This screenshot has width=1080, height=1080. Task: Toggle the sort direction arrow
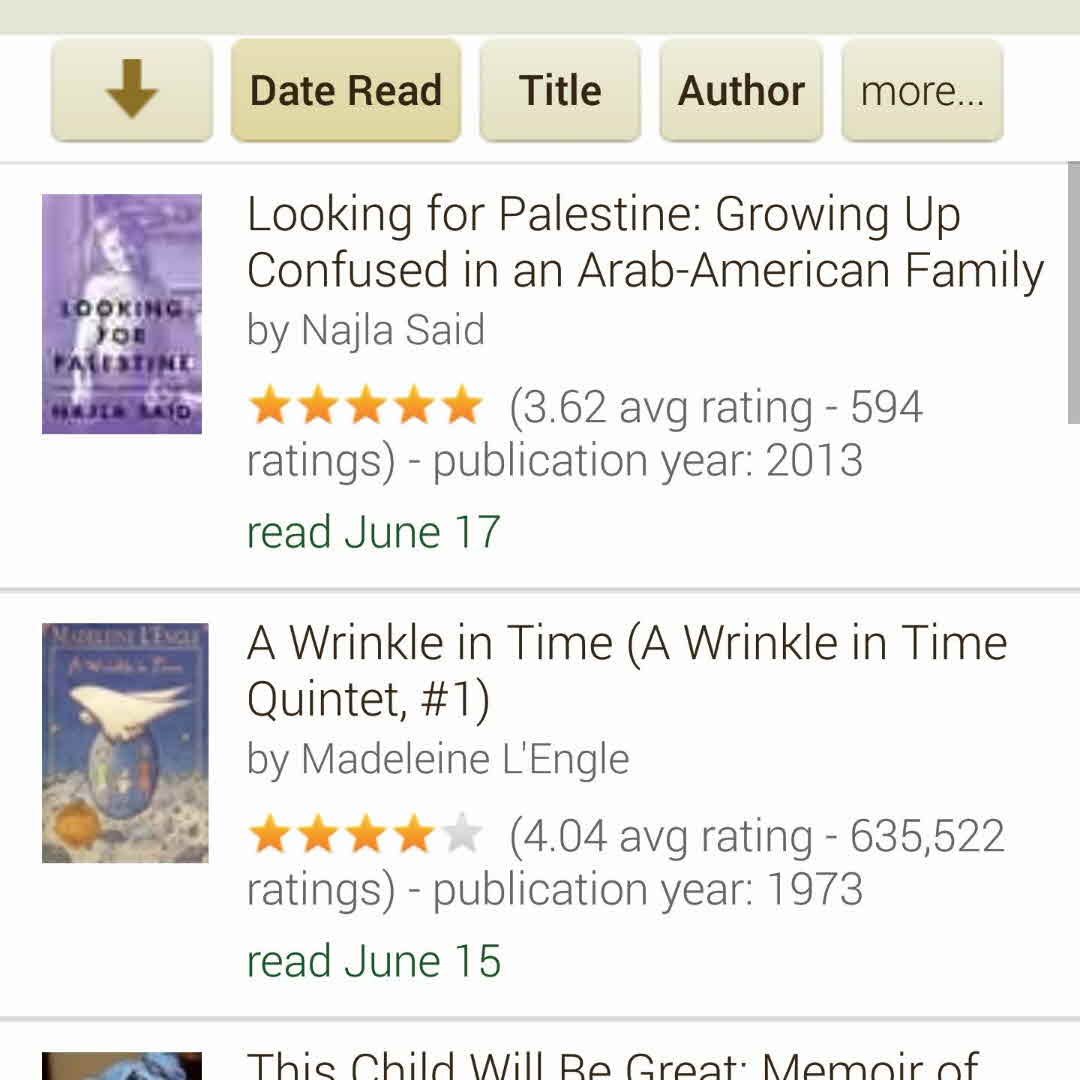pos(131,90)
